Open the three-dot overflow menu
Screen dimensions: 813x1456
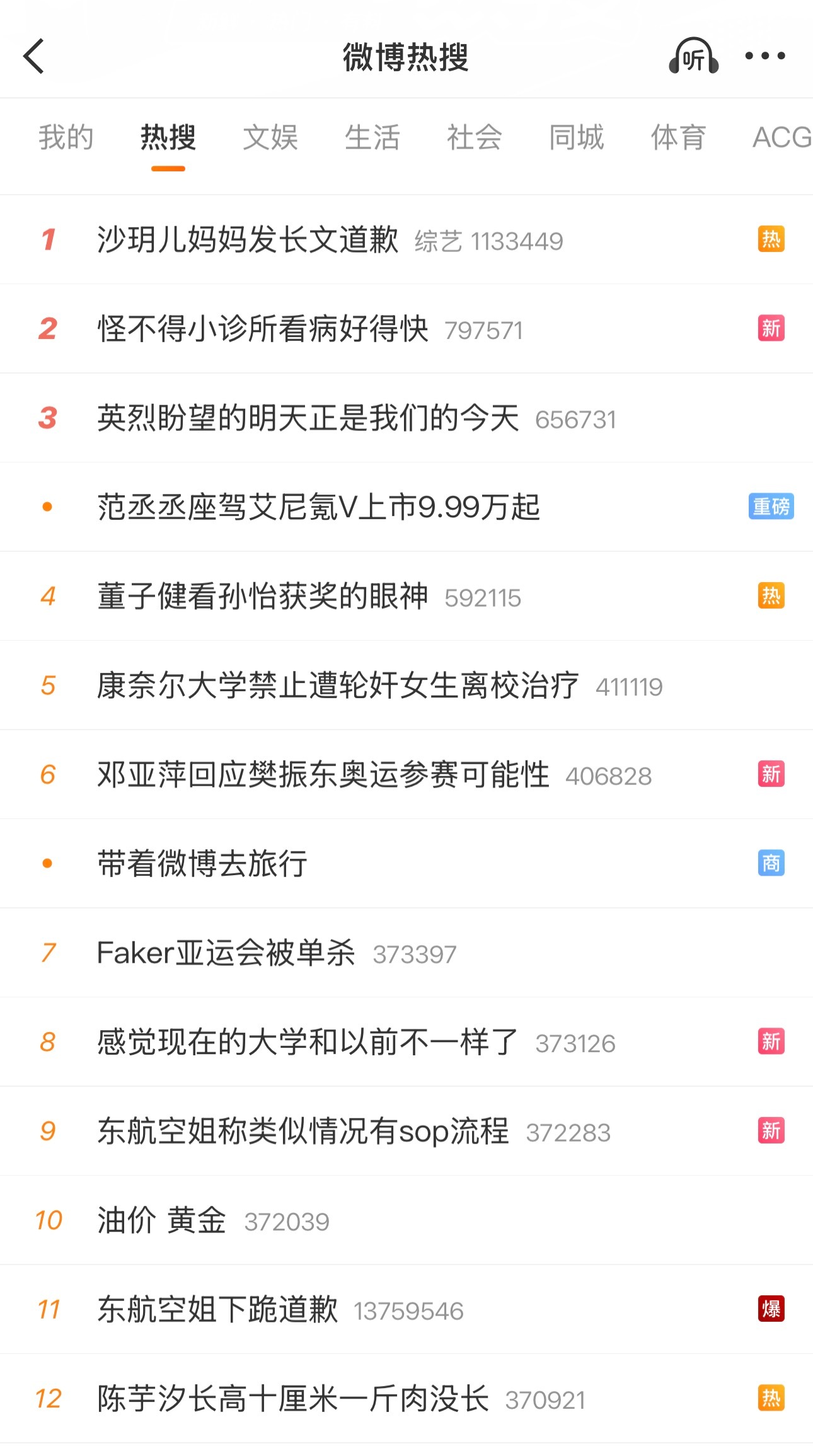[x=765, y=56]
